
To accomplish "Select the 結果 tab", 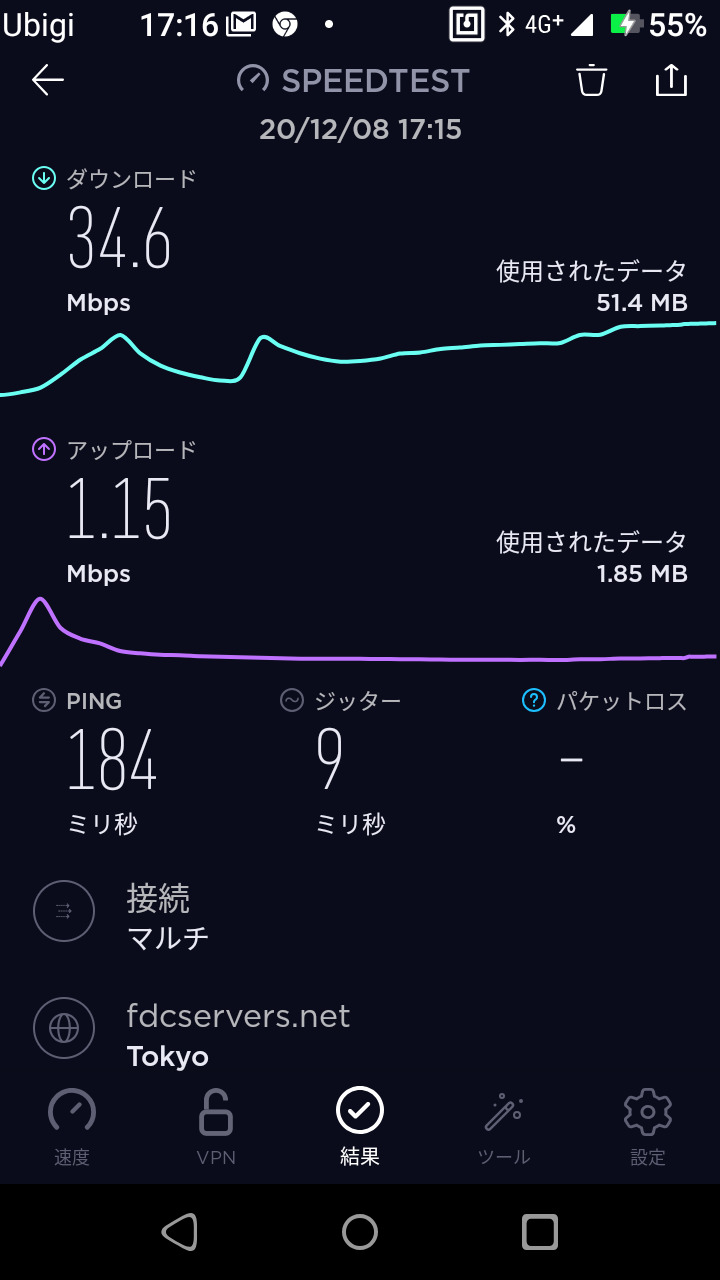I will pyautogui.click(x=360, y=1127).
